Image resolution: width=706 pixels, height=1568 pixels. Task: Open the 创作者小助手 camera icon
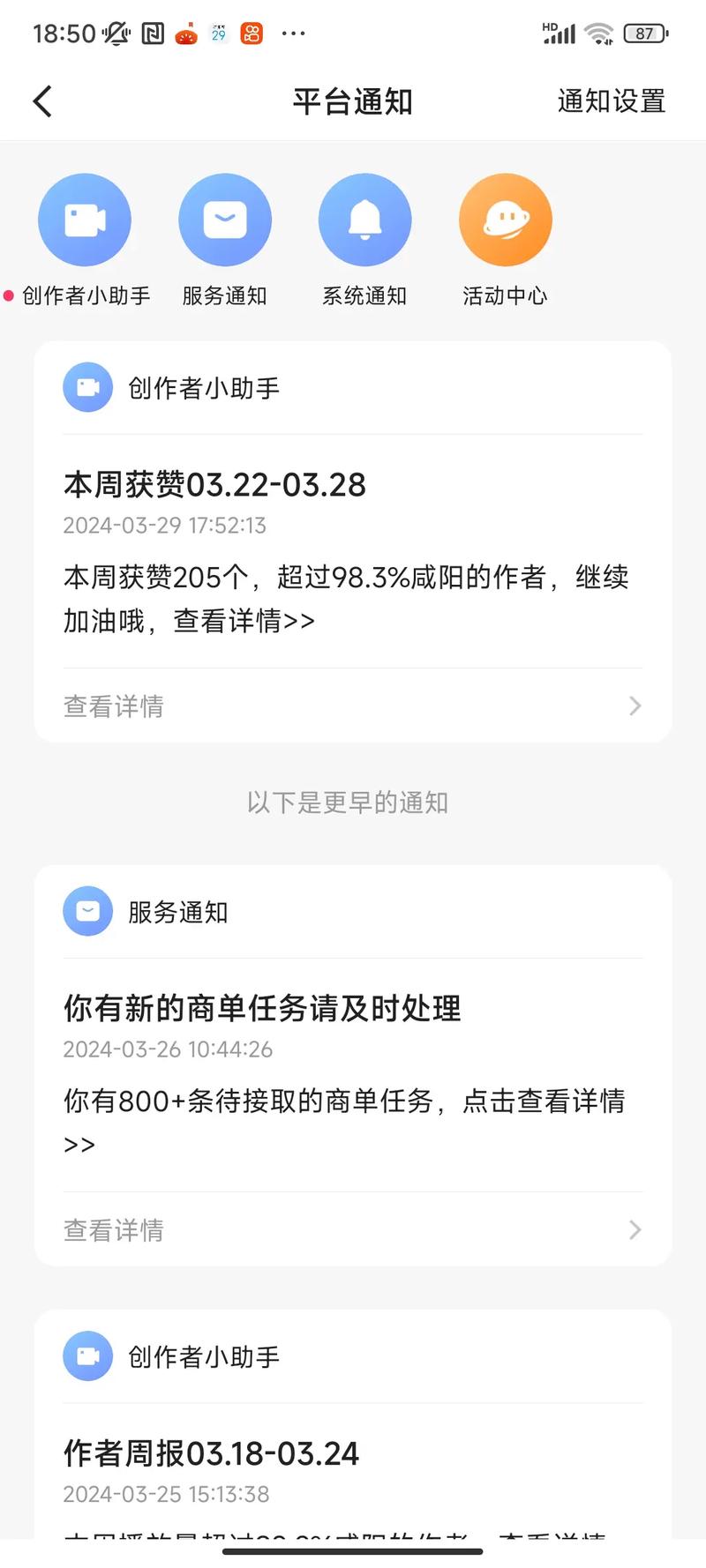click(x=85, y=219)
